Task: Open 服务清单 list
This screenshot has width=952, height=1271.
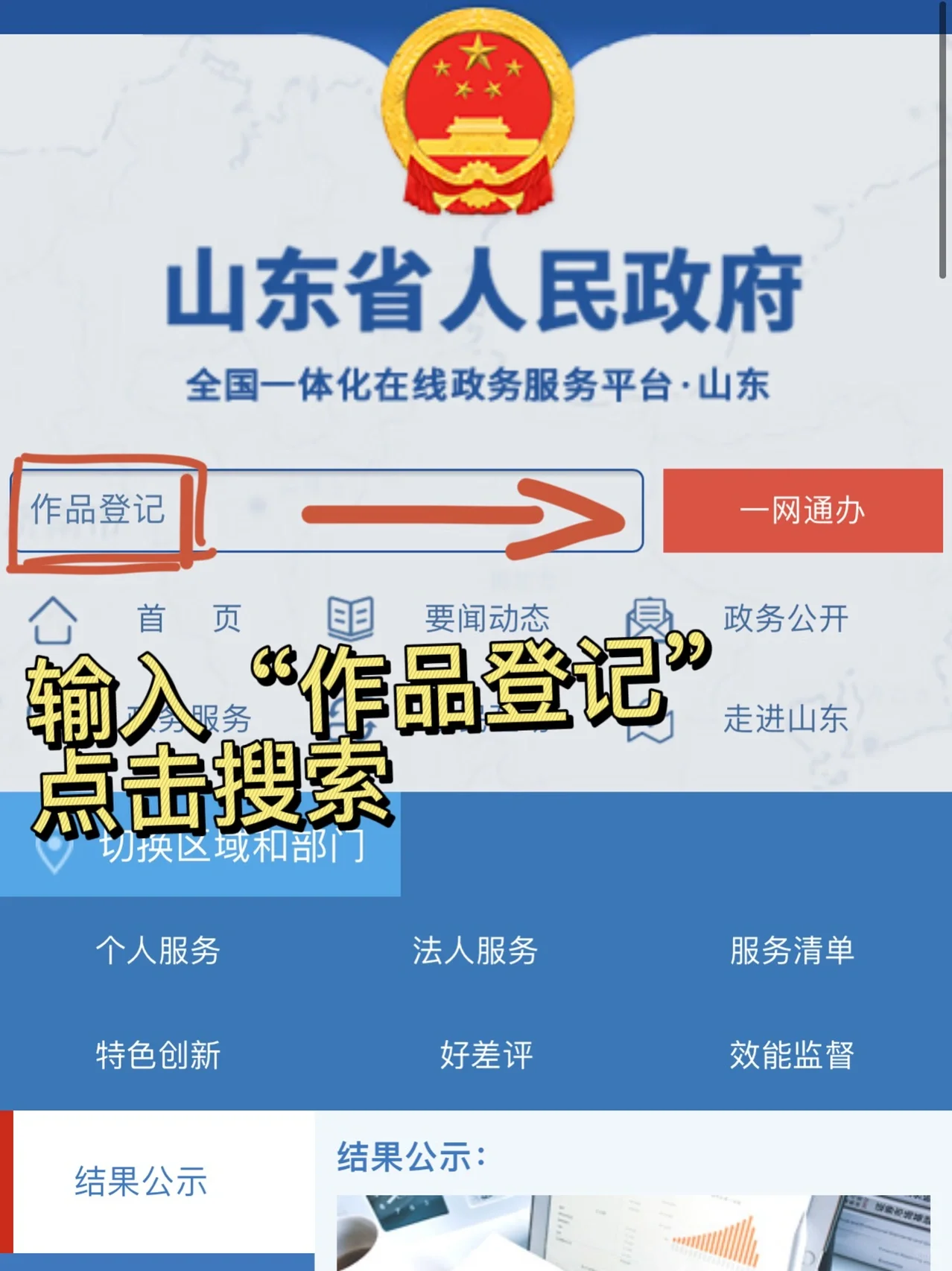Action: (791, 951)
